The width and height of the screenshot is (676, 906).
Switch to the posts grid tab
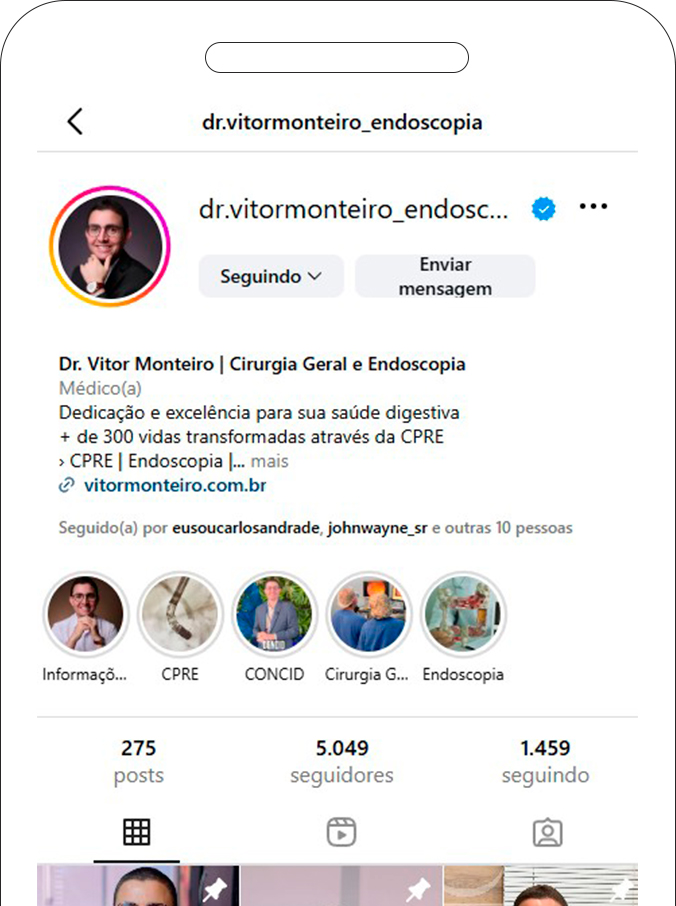point(136,832)
